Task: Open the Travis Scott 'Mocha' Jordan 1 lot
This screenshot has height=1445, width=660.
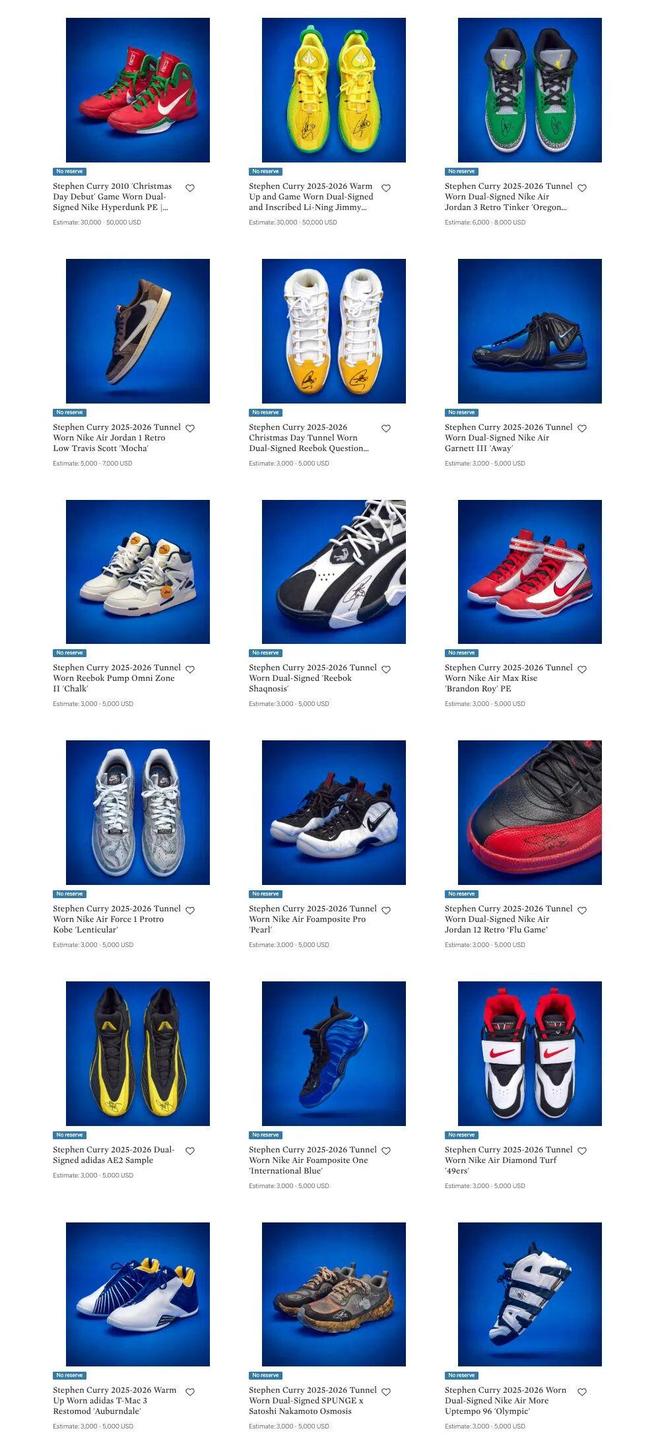Action: pyautogui.click(x=137, y=331)
